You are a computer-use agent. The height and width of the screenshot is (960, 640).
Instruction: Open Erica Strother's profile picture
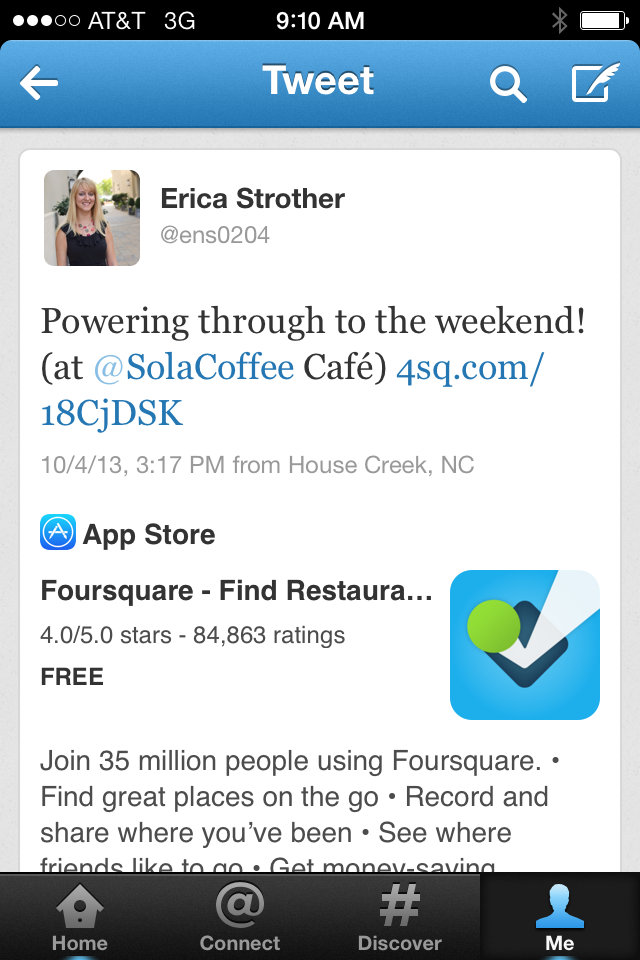click(x=92, y=218)
